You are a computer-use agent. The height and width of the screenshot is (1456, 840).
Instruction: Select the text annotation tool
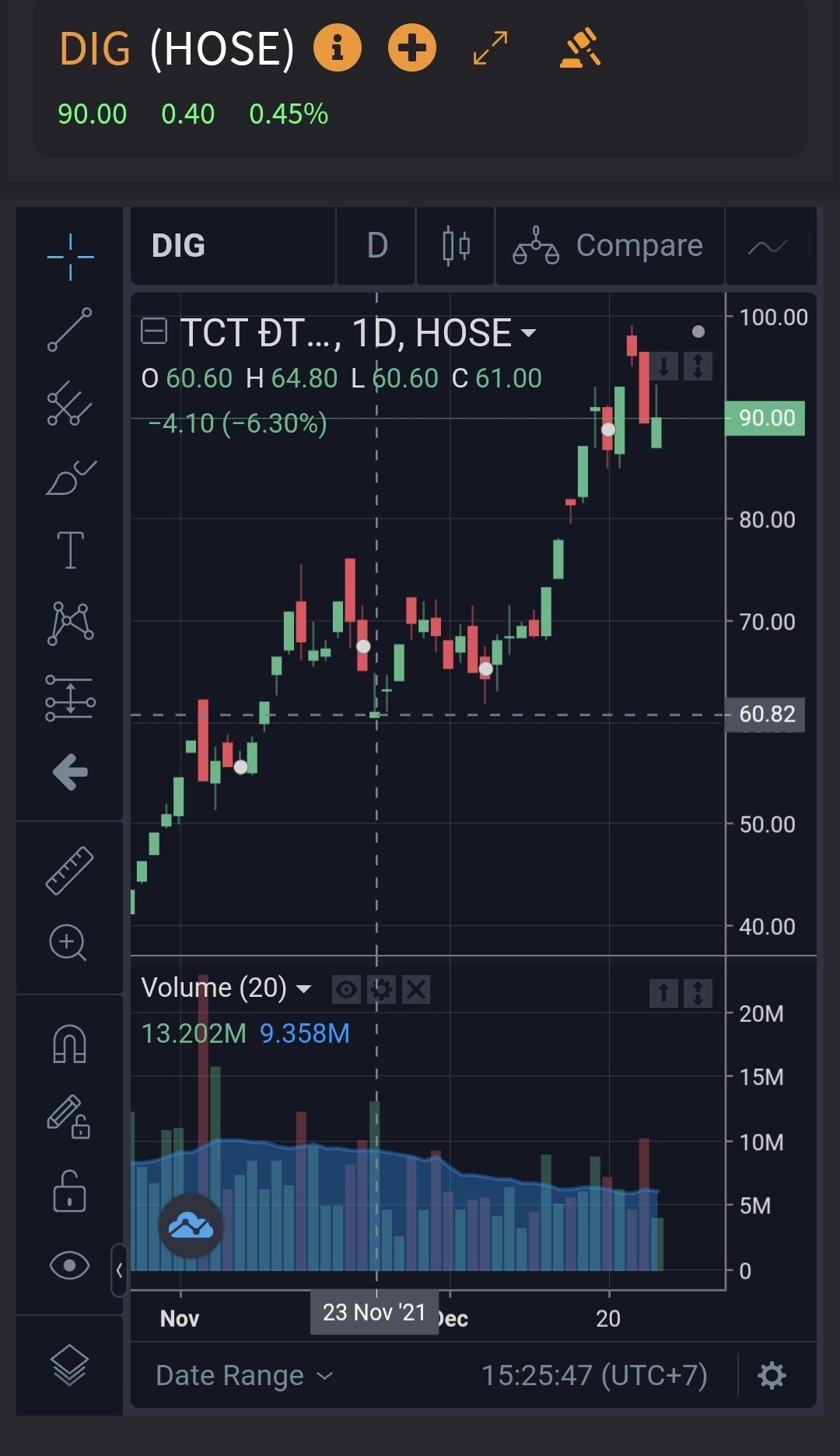coord(70,550)
